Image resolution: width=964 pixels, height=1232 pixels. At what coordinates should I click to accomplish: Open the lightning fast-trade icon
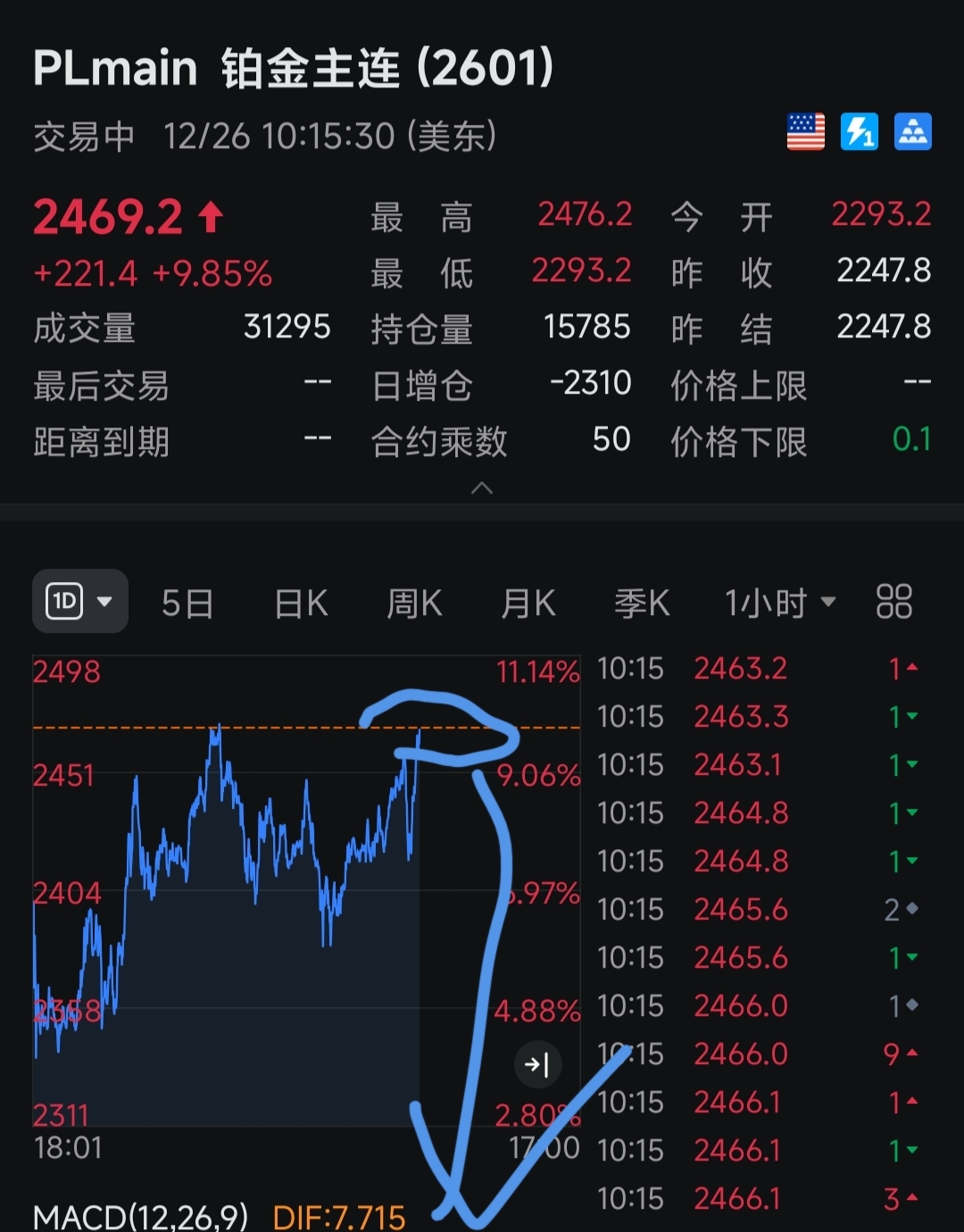(x=859, y=131)
